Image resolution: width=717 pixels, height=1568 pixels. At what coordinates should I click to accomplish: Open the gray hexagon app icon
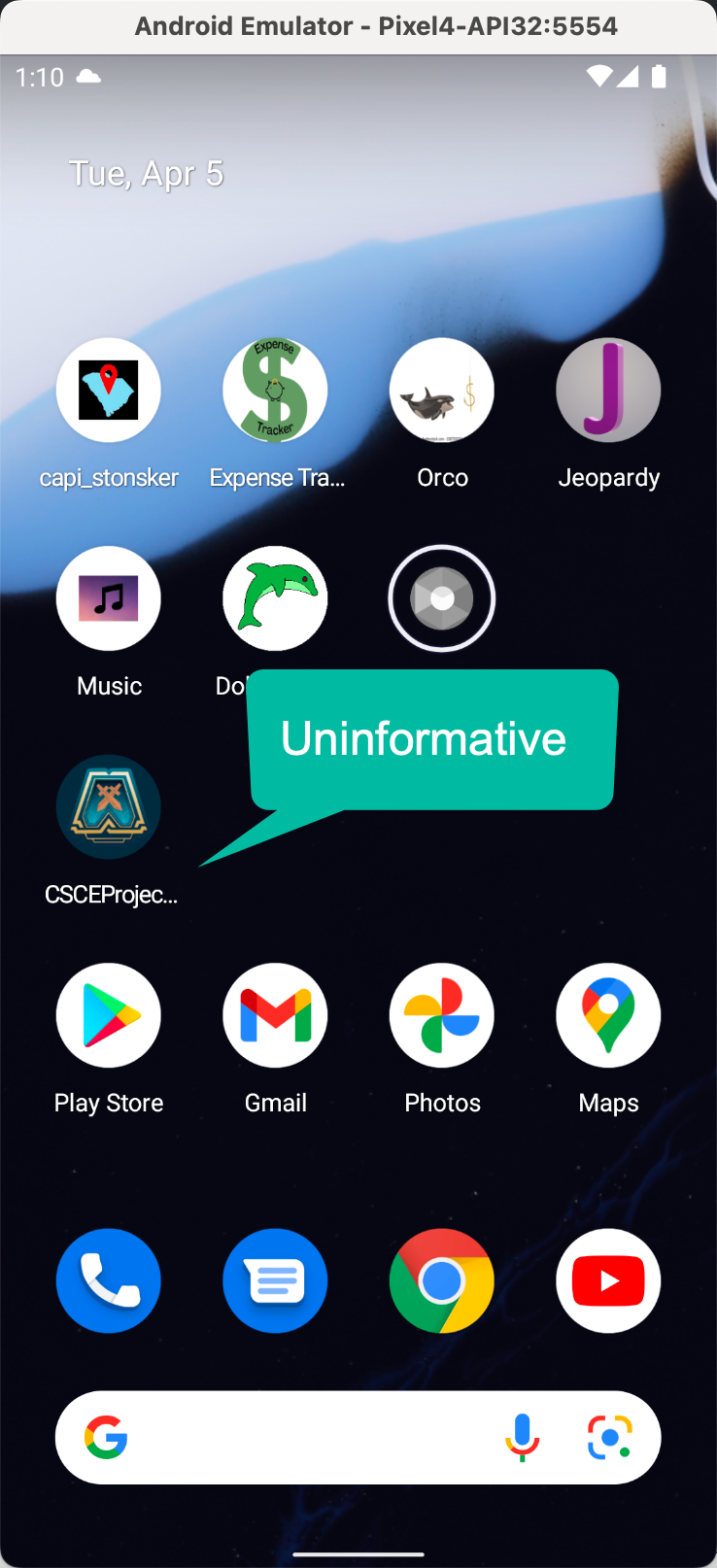click(x=442, y=598)
